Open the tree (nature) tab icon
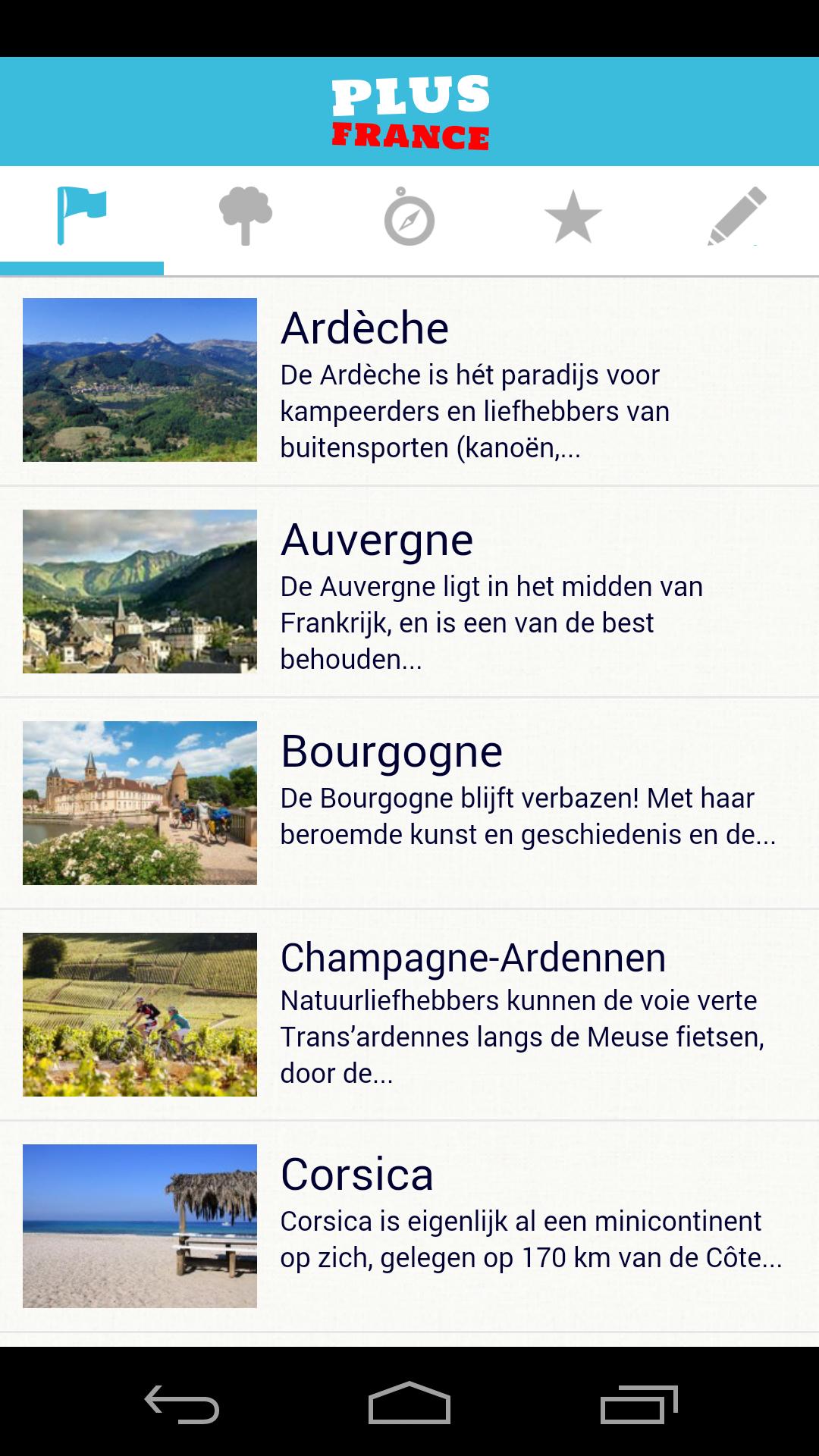 (x=246, y=216)
